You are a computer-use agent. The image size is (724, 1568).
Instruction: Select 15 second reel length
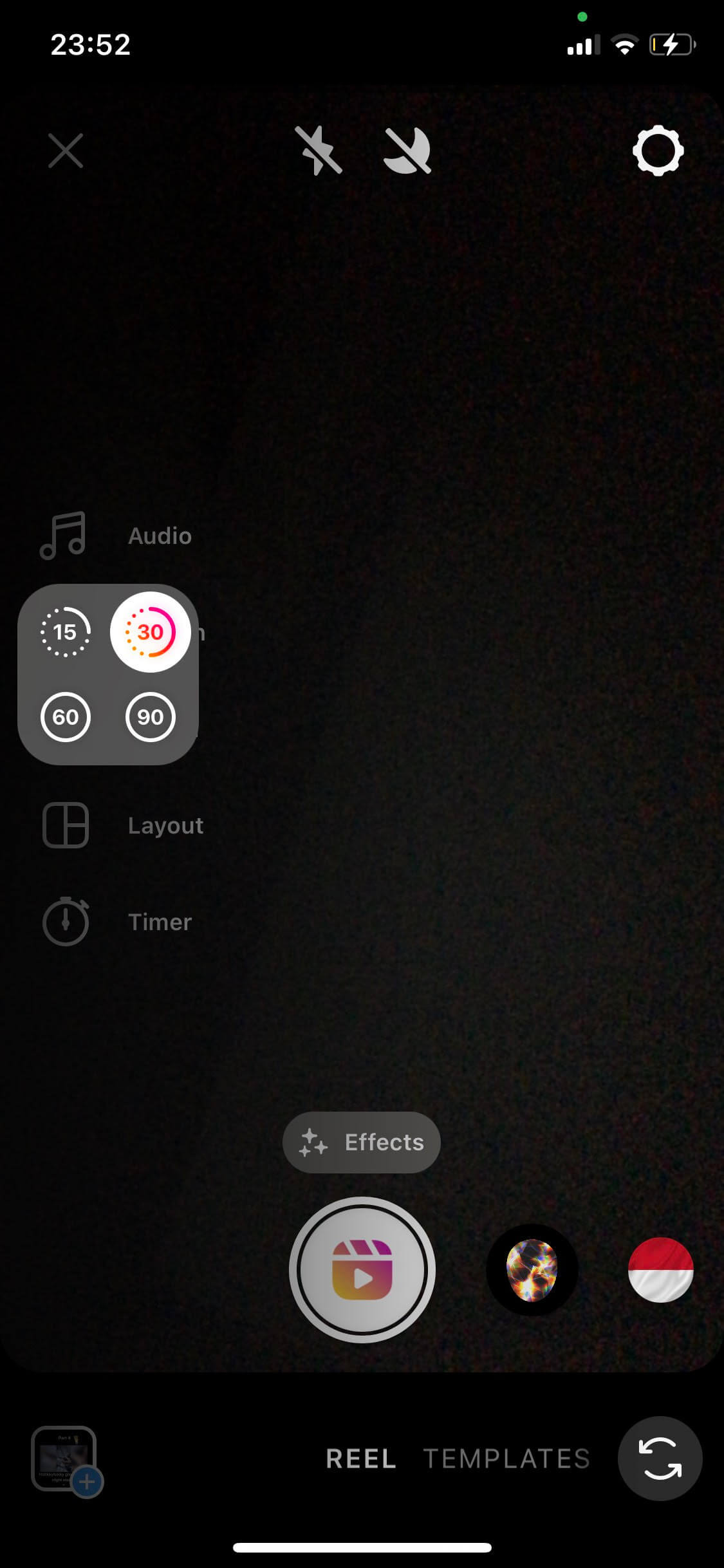coord(65,632)
